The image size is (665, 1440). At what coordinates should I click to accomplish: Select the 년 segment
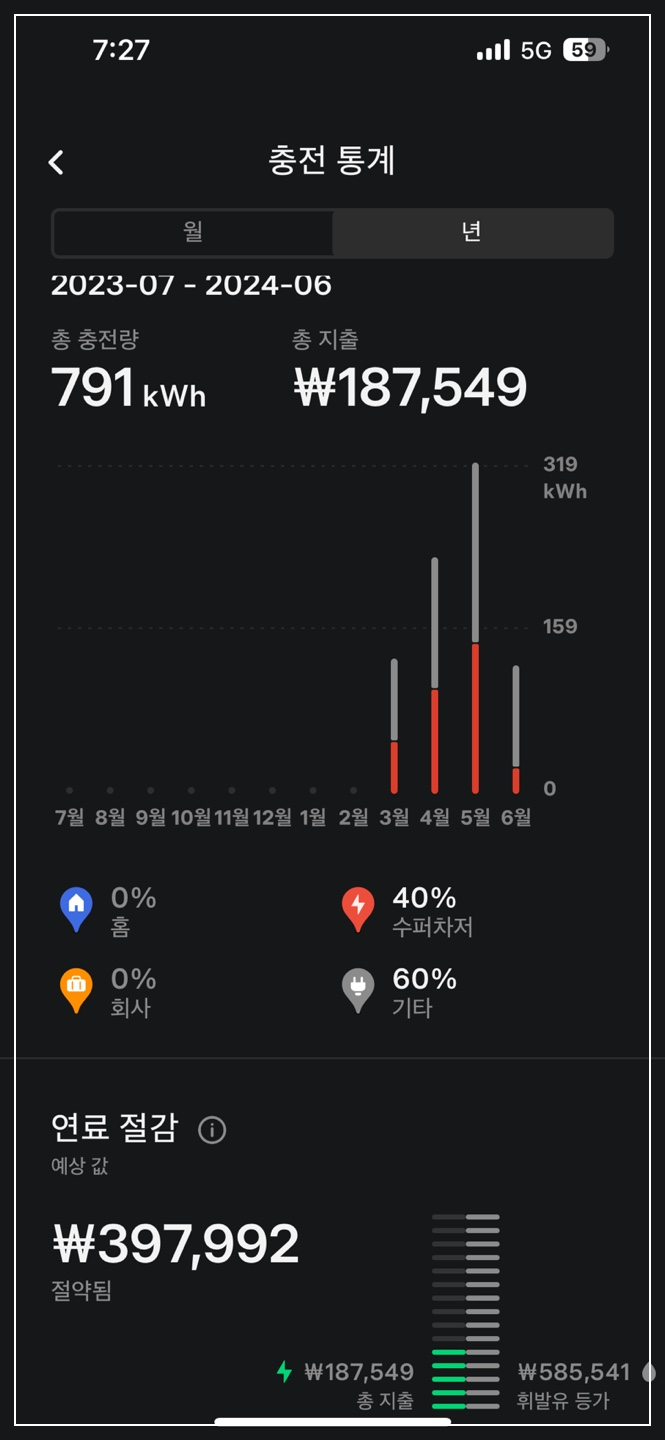(x=472, y=233)
